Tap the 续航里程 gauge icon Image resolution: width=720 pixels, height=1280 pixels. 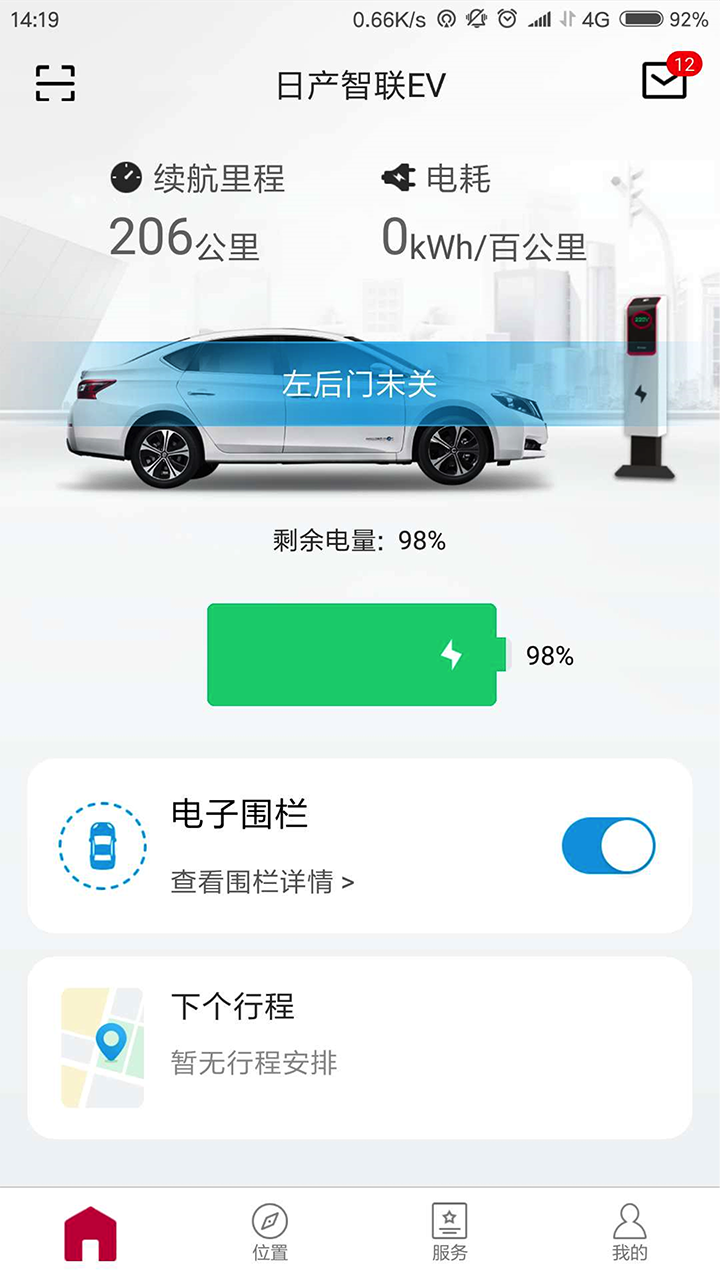[x=124, y=178]
